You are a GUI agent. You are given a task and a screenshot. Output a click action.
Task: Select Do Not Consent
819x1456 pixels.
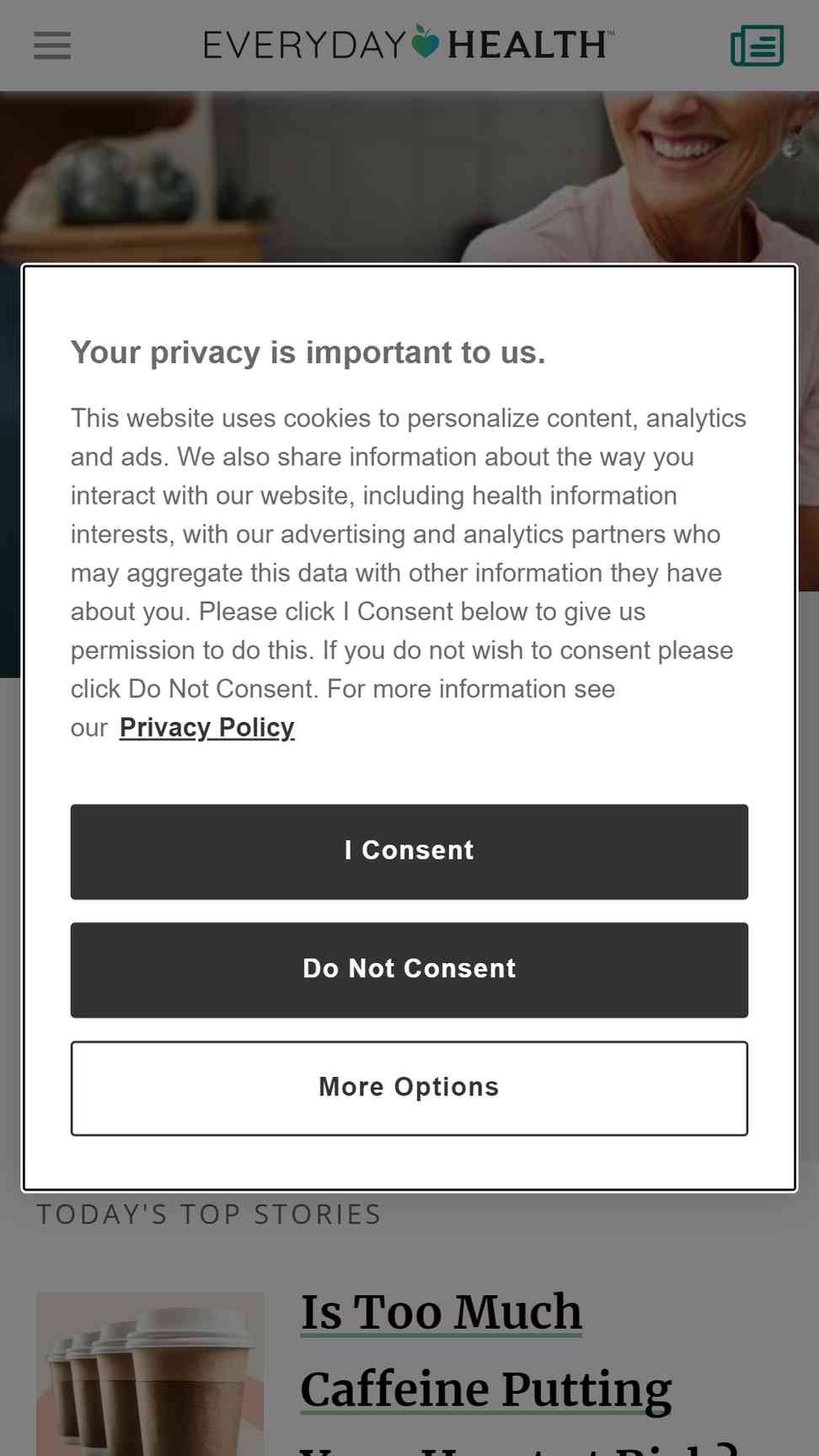coord(409,970)
